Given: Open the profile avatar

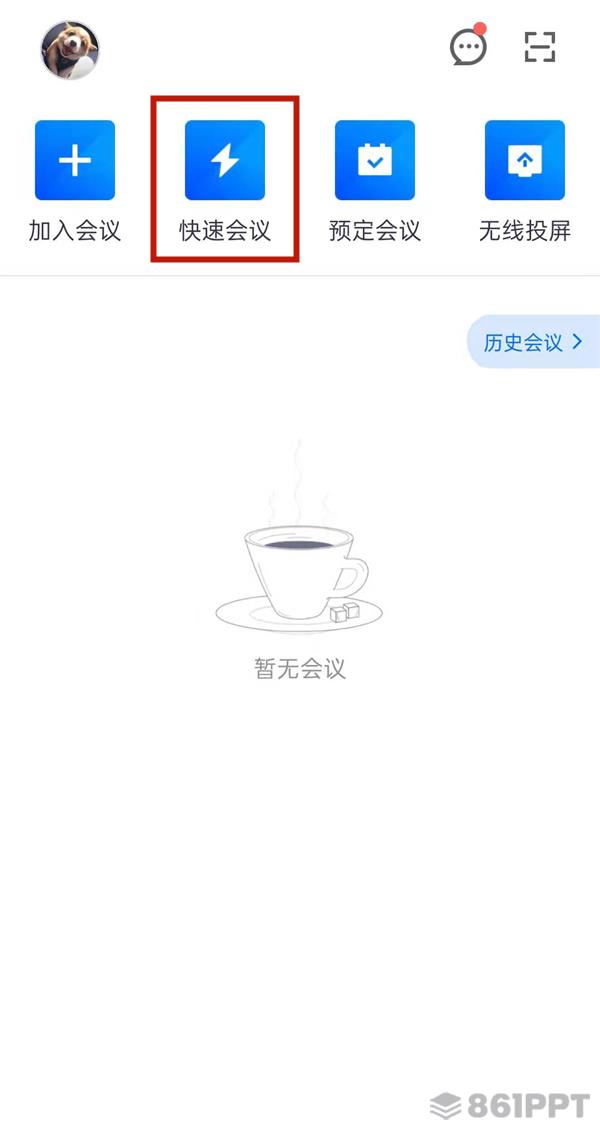Looking at the screenshot, I should tap(70, 50).
